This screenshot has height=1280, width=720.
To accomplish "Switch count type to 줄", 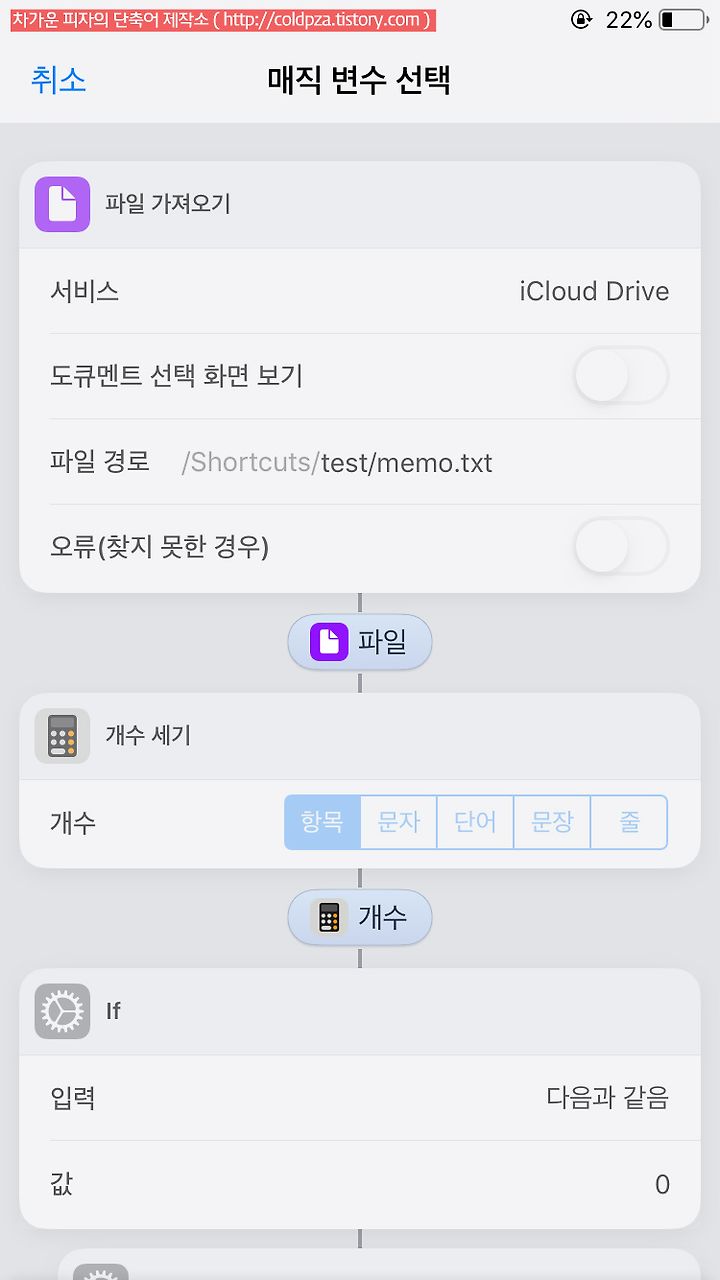I will (x=629, y=822).
